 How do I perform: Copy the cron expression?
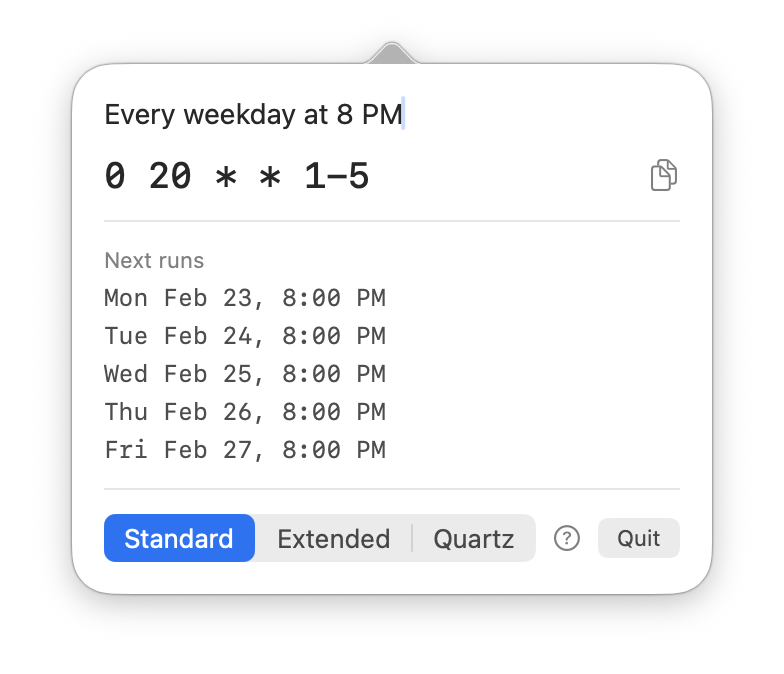[x=663, y=175]
